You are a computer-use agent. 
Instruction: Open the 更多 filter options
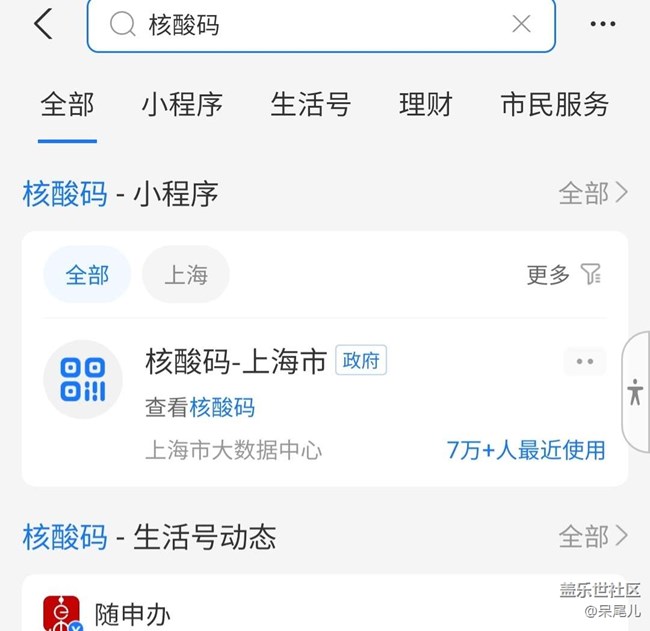click(564, 274)
